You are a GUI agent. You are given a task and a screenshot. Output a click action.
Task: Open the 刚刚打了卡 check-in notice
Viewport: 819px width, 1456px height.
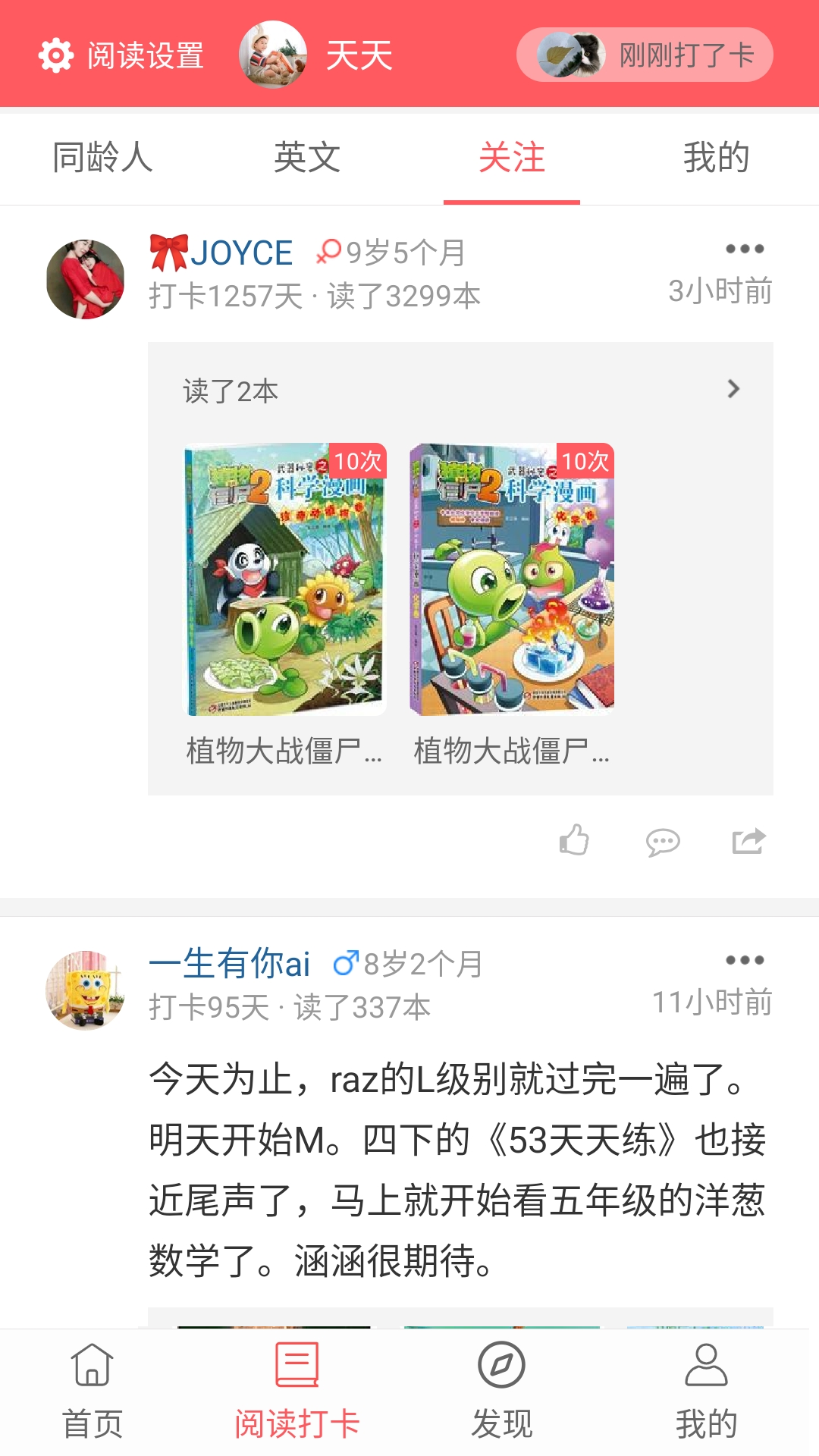(645, 55)
